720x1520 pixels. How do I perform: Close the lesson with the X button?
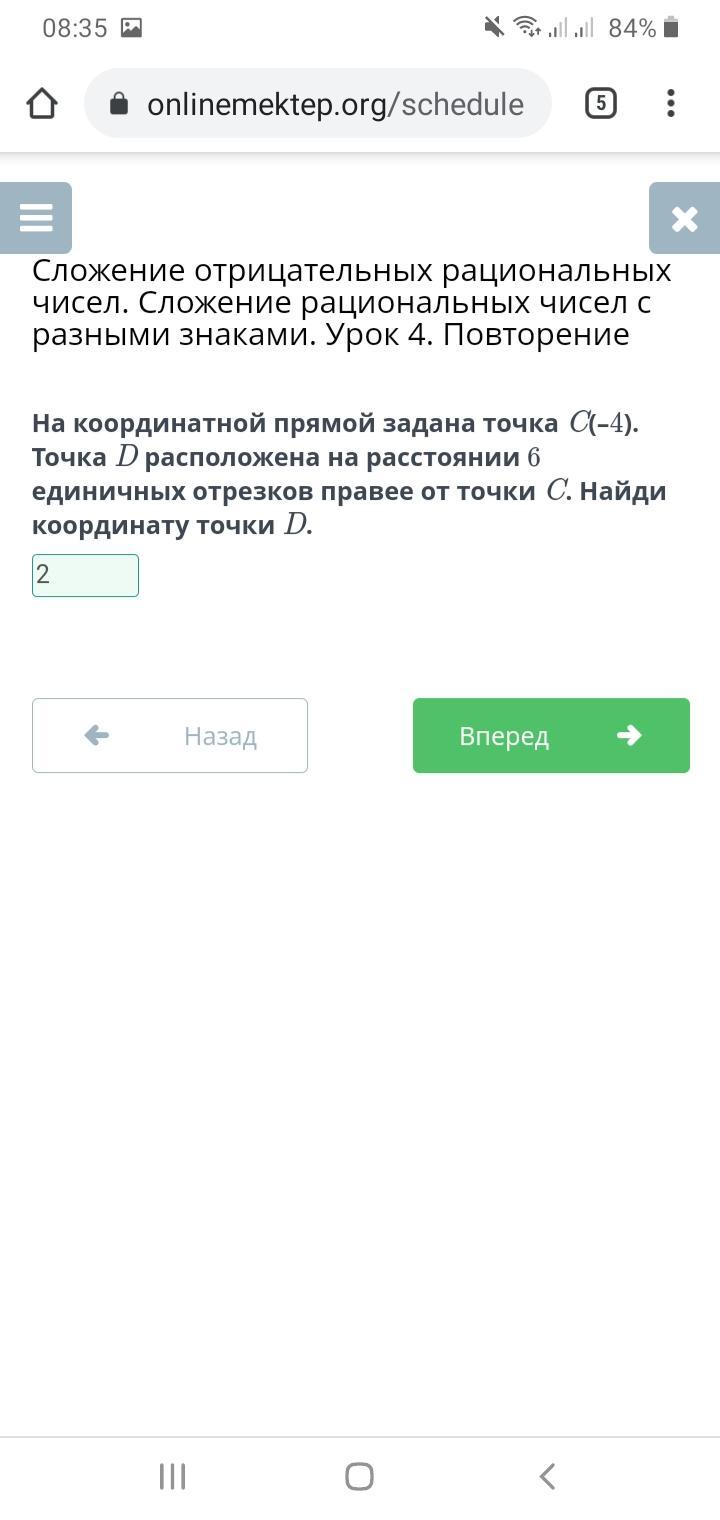click(684, 218)
